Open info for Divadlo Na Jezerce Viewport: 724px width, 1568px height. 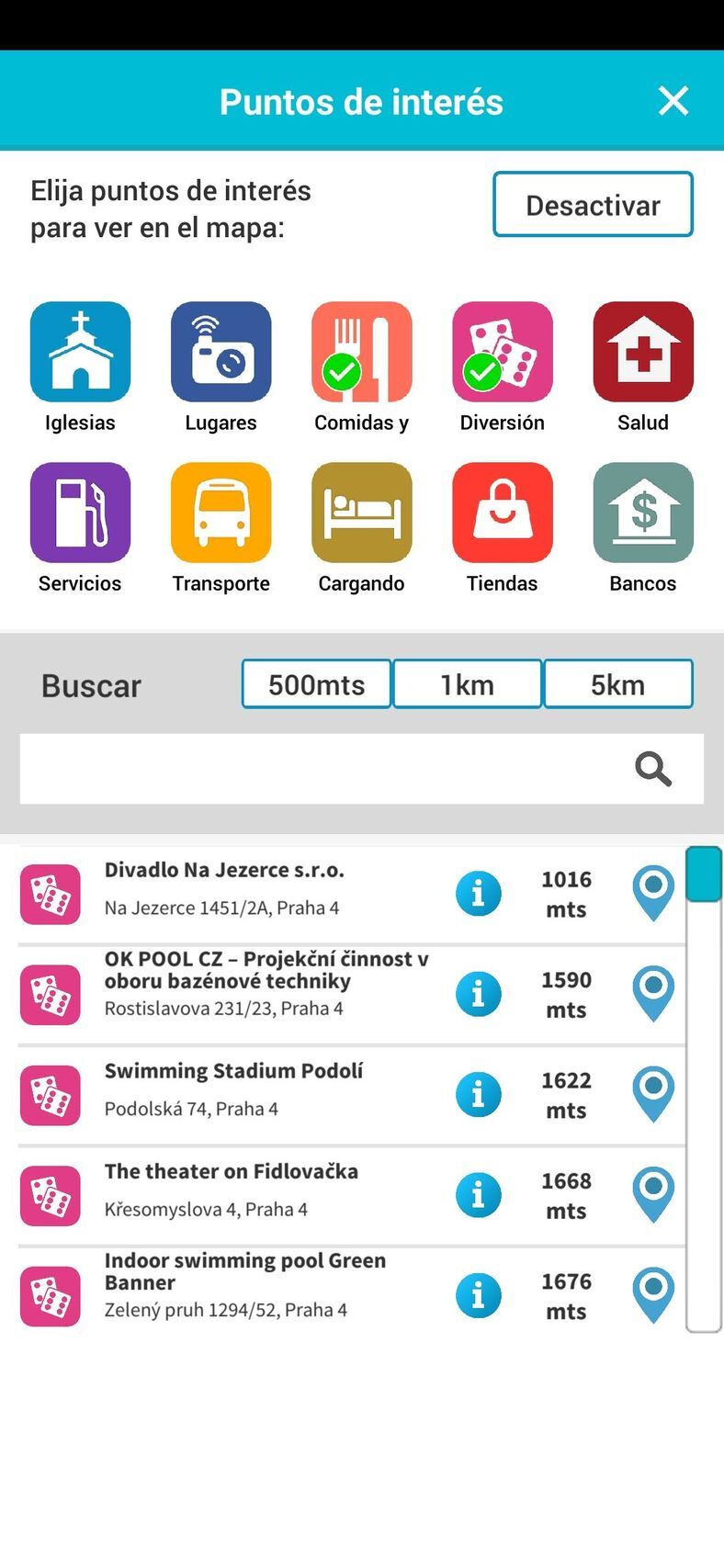[478, 894]
